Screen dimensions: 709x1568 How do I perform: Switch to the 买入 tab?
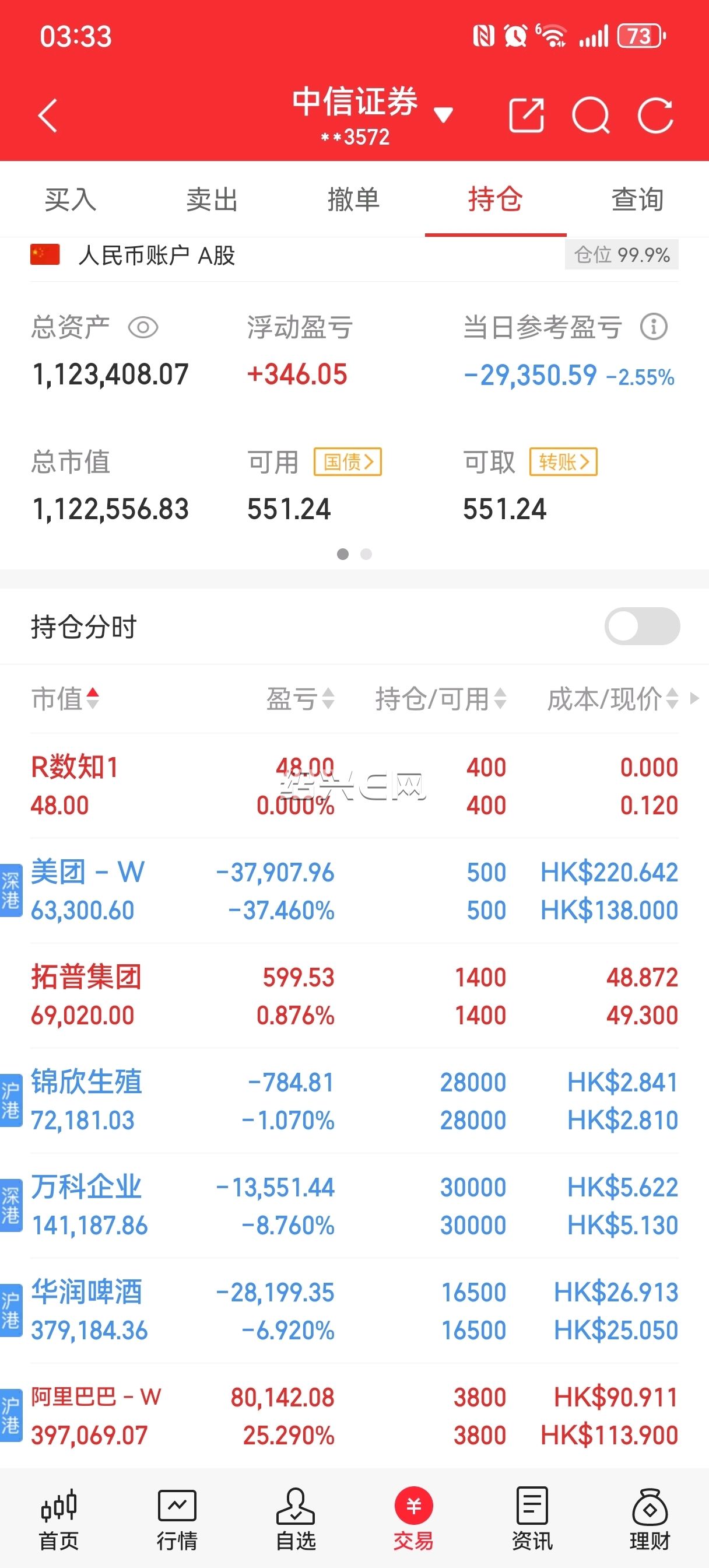71,199
